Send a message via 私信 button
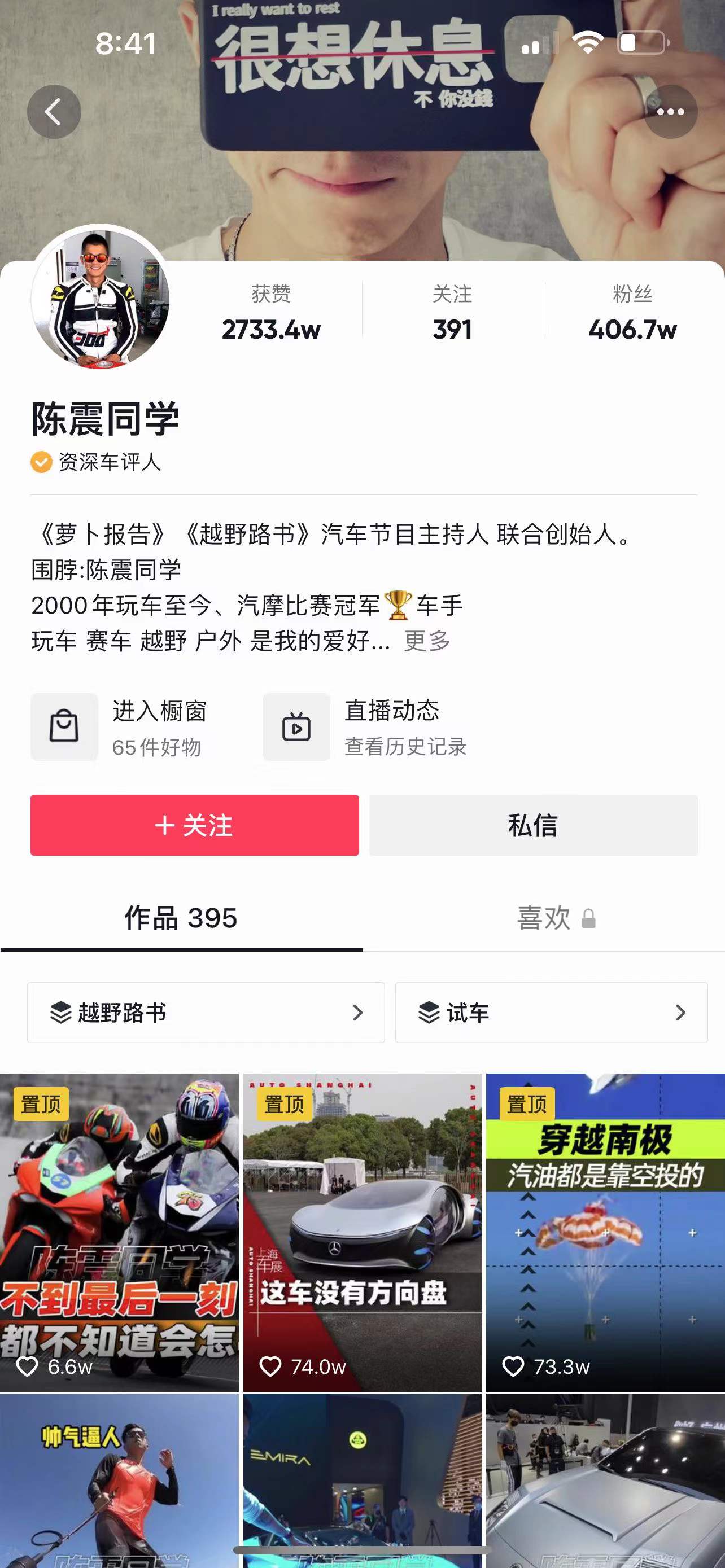 [532, 825]
